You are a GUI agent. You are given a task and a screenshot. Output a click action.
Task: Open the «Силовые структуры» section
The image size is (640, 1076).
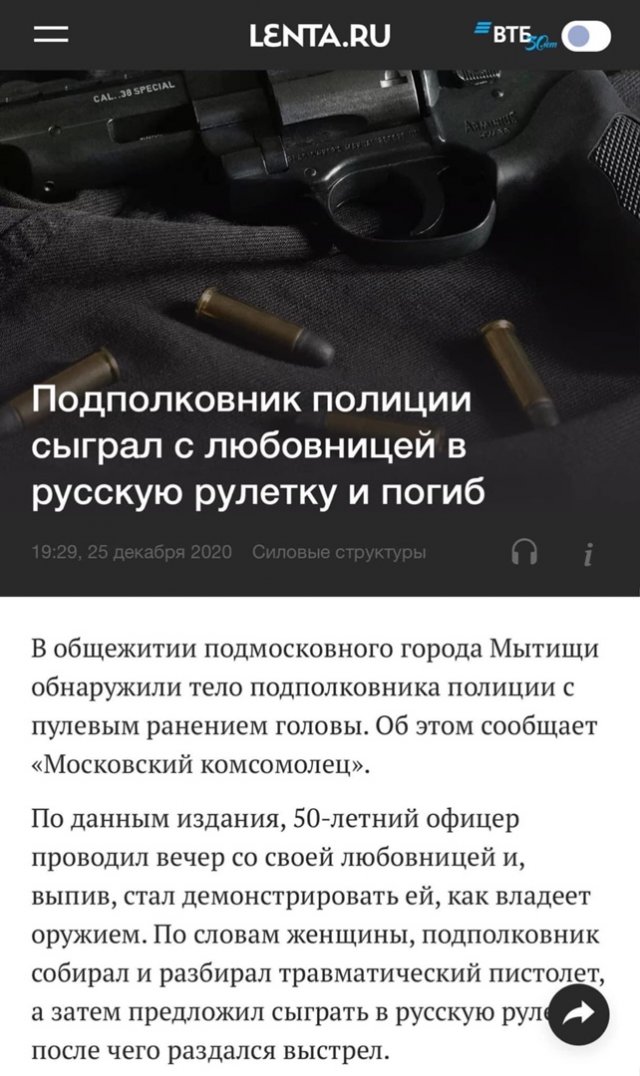point(340,552)
